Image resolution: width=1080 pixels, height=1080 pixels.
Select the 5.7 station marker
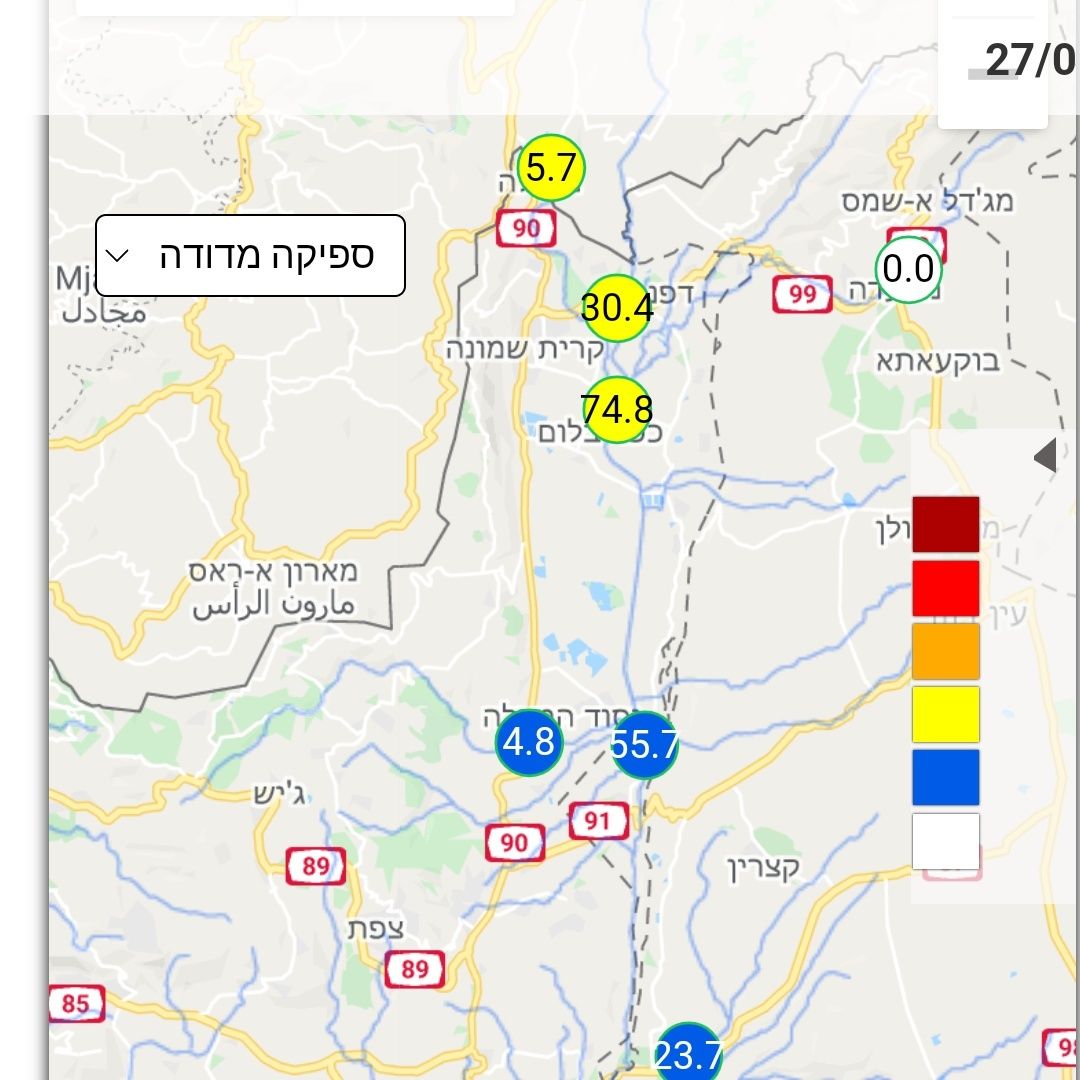552,167
